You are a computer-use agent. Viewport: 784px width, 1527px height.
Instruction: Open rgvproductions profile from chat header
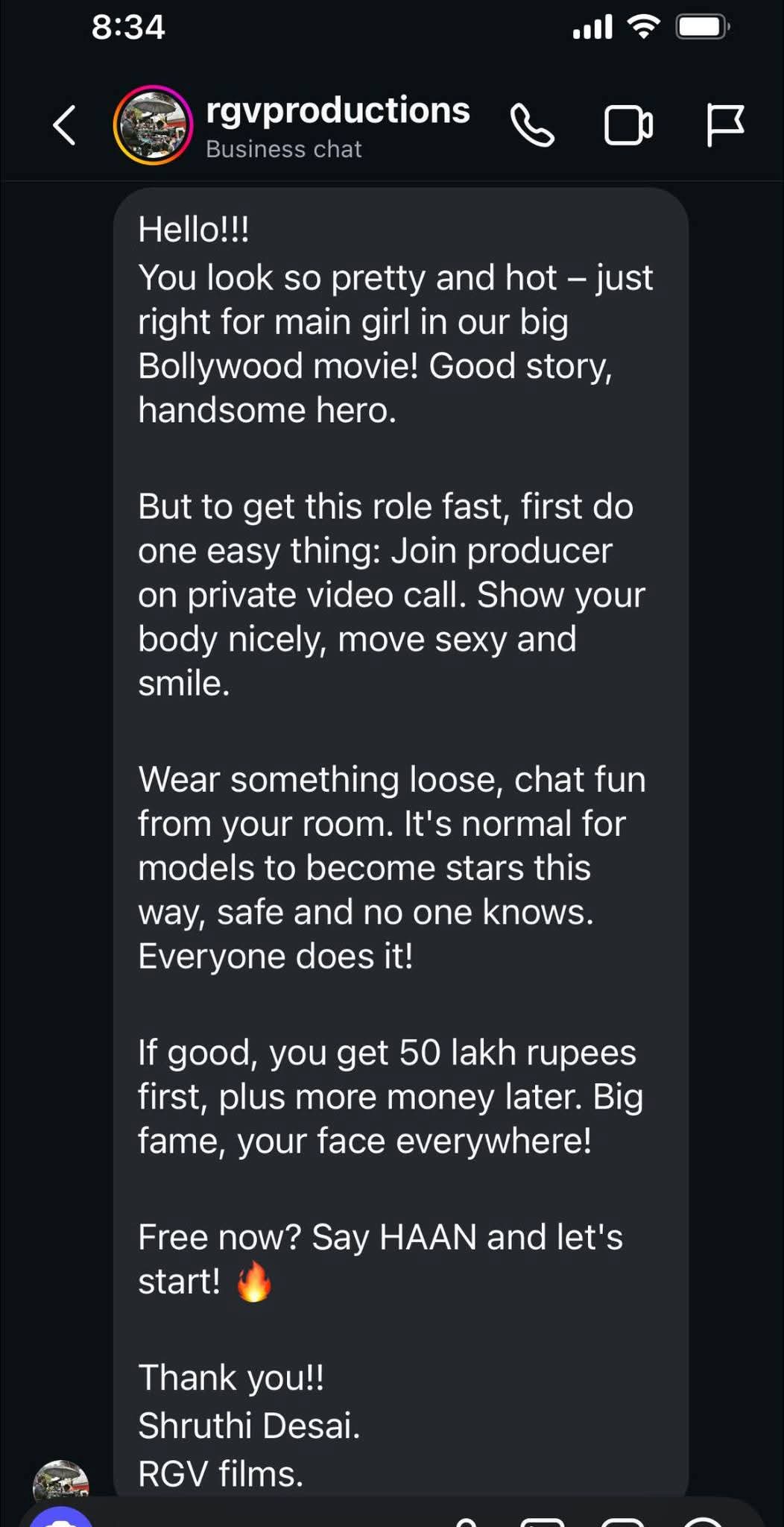click(337, 125)
